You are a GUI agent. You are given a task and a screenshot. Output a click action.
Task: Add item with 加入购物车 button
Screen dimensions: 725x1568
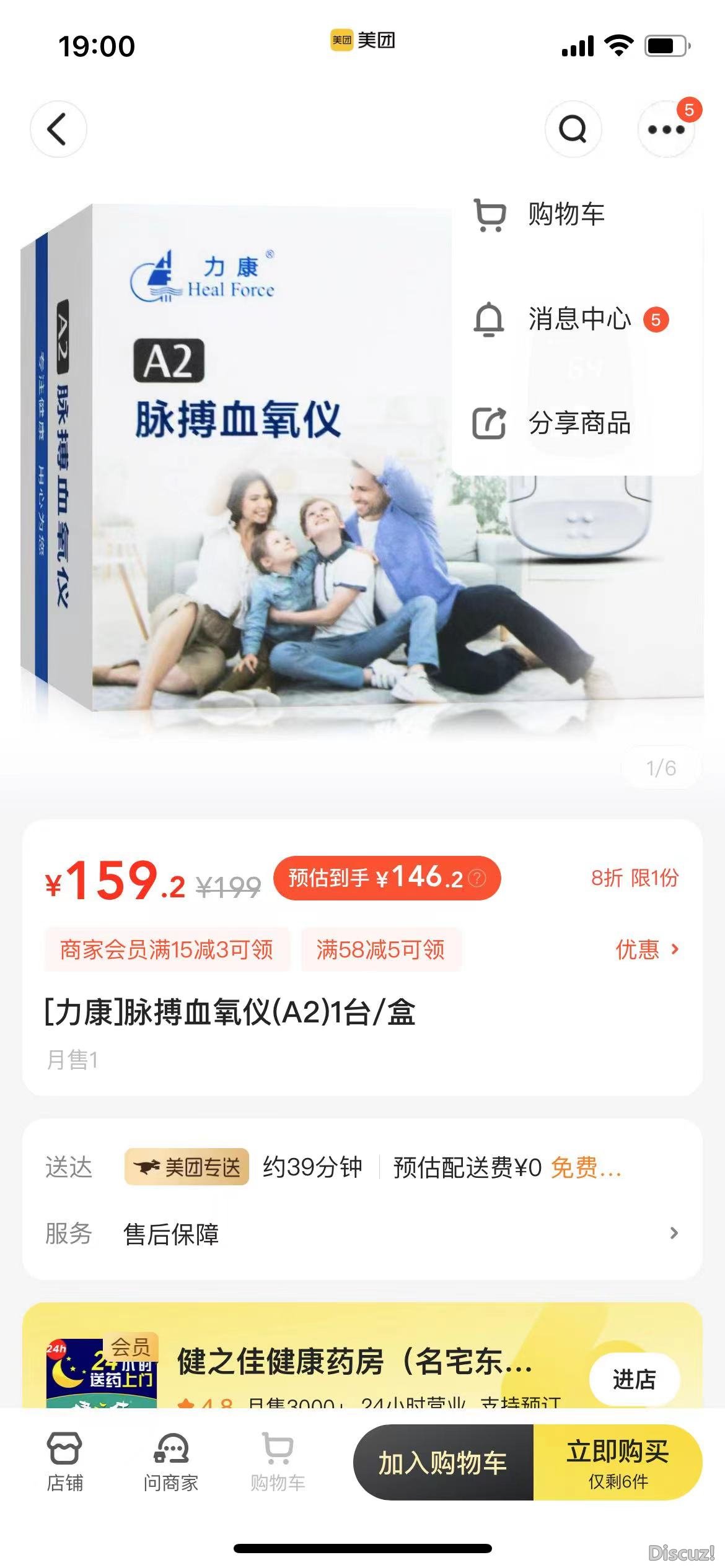click(x=443, y=1463)
